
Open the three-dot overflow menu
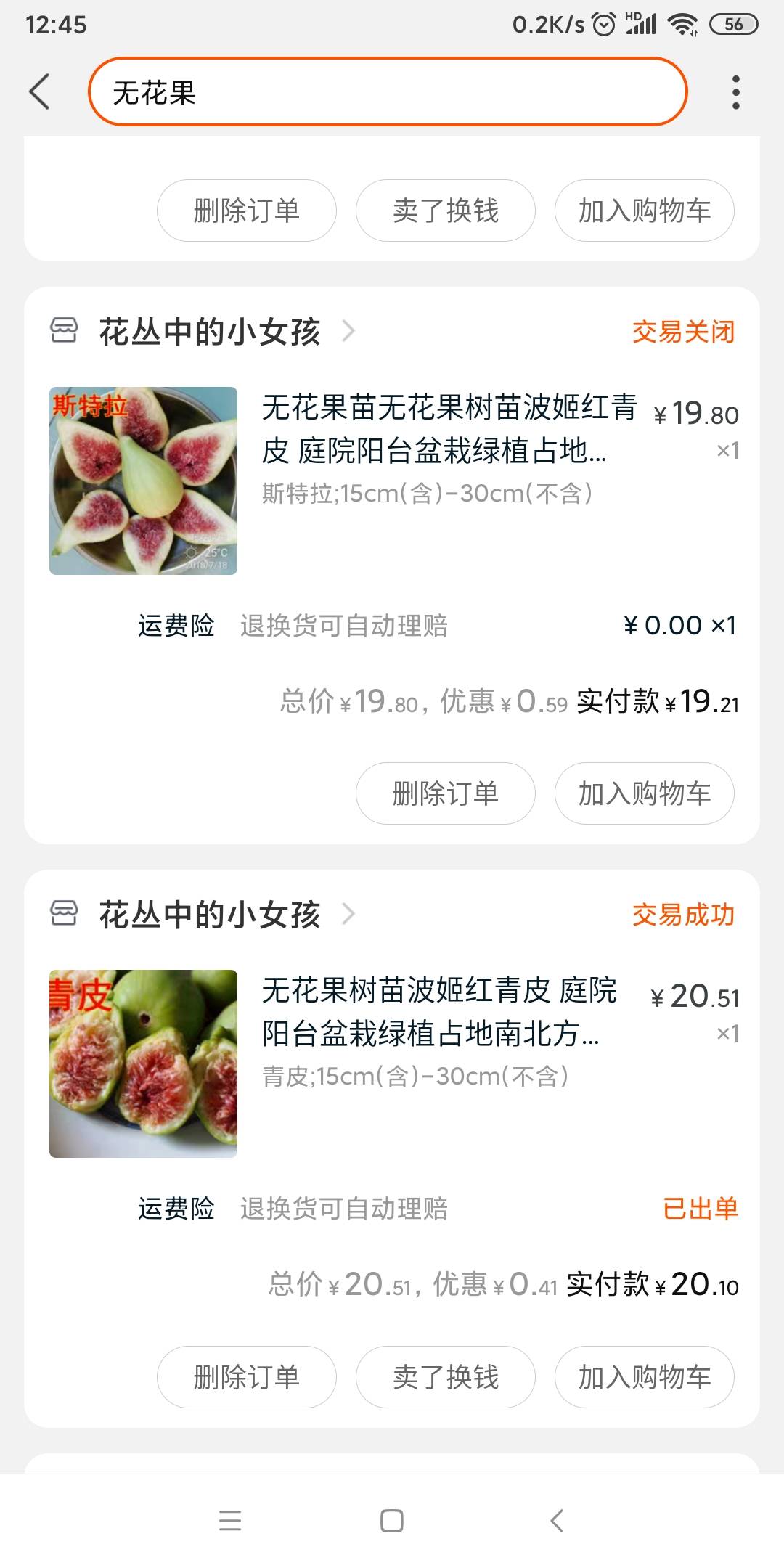[x=736, y=92]
